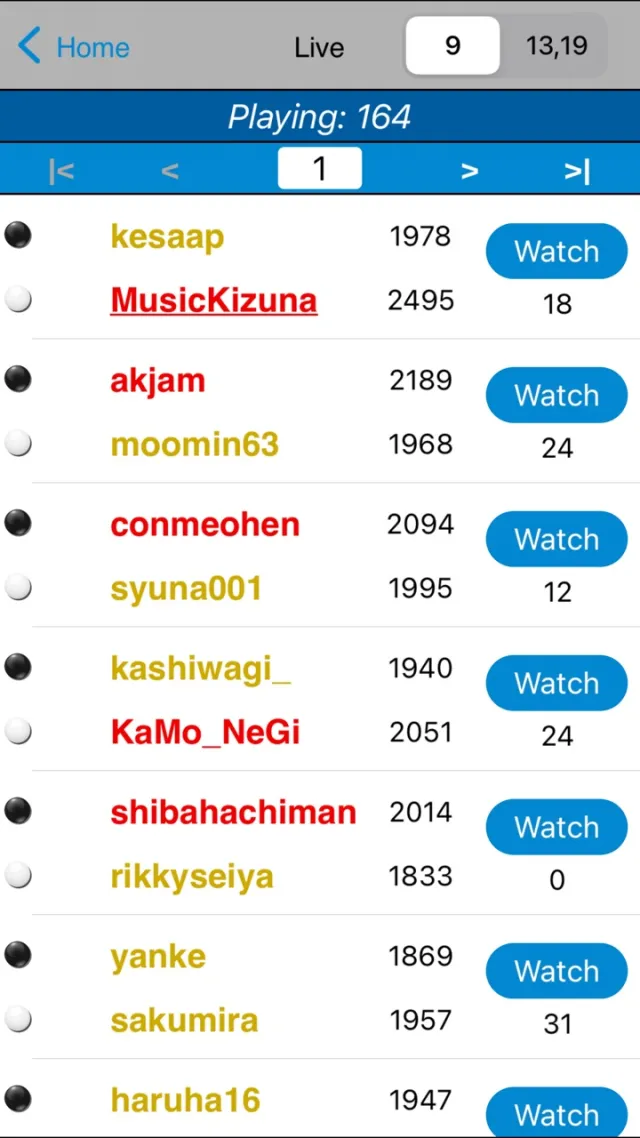
Task: Open the underlined MusicKizuna player link
Action: point(214,300)
